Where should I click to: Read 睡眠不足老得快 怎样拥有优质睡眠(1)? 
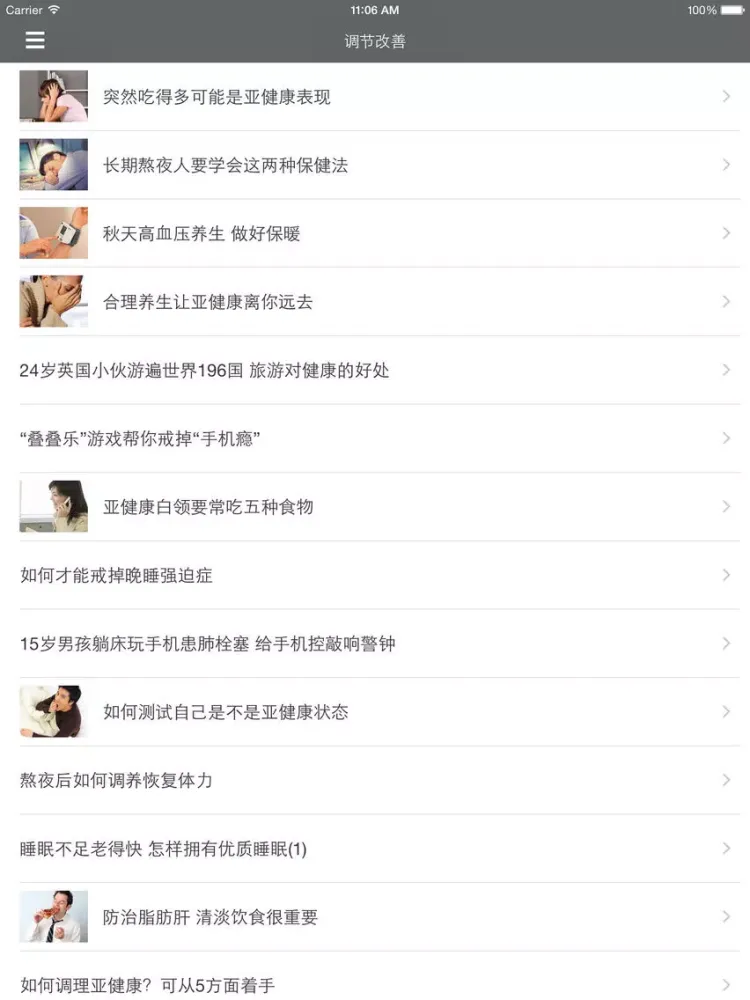(x=163, y=849)
